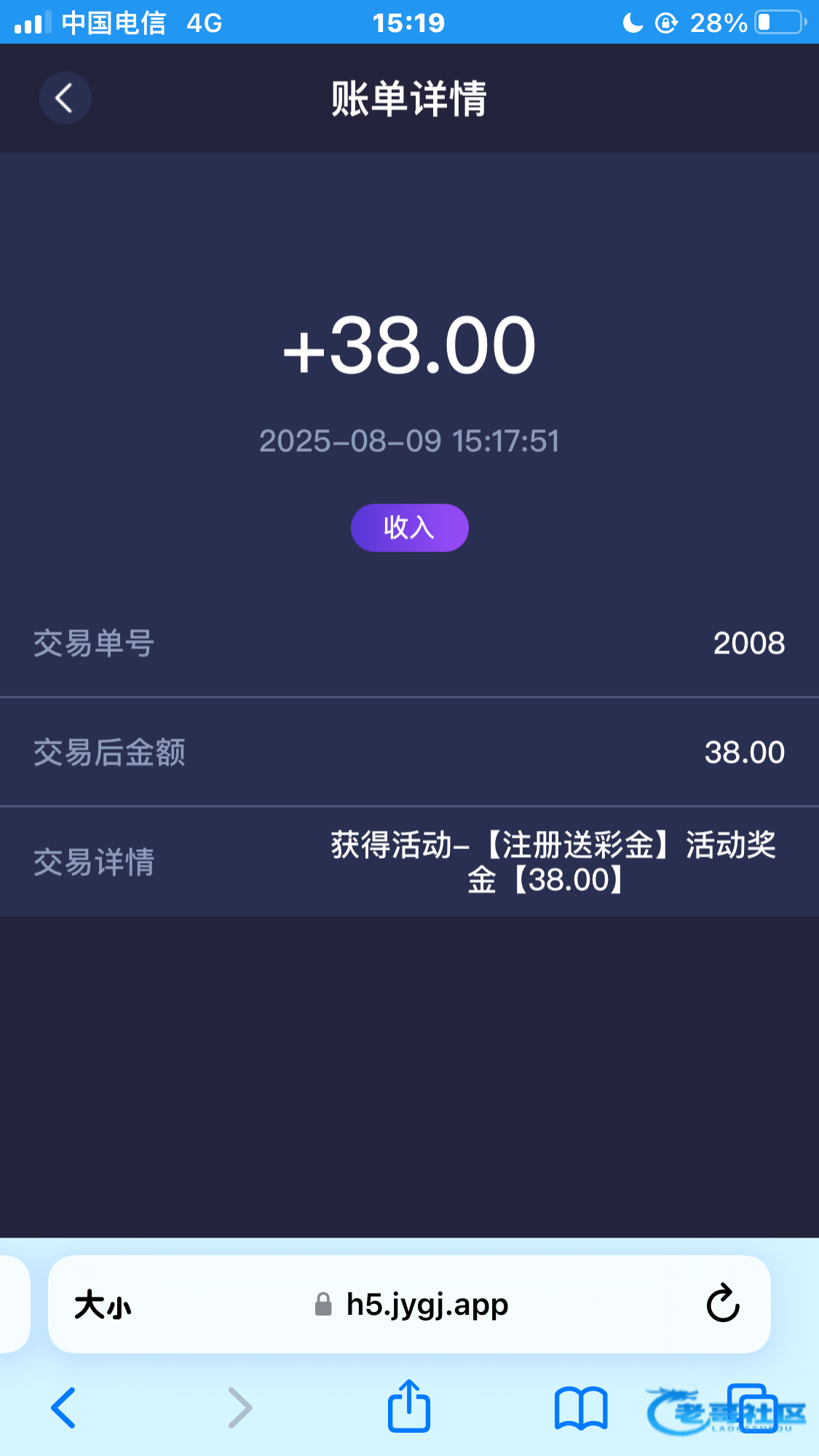Go back from the 账单详情 page

pyautogui.click(x=65, y=98)
